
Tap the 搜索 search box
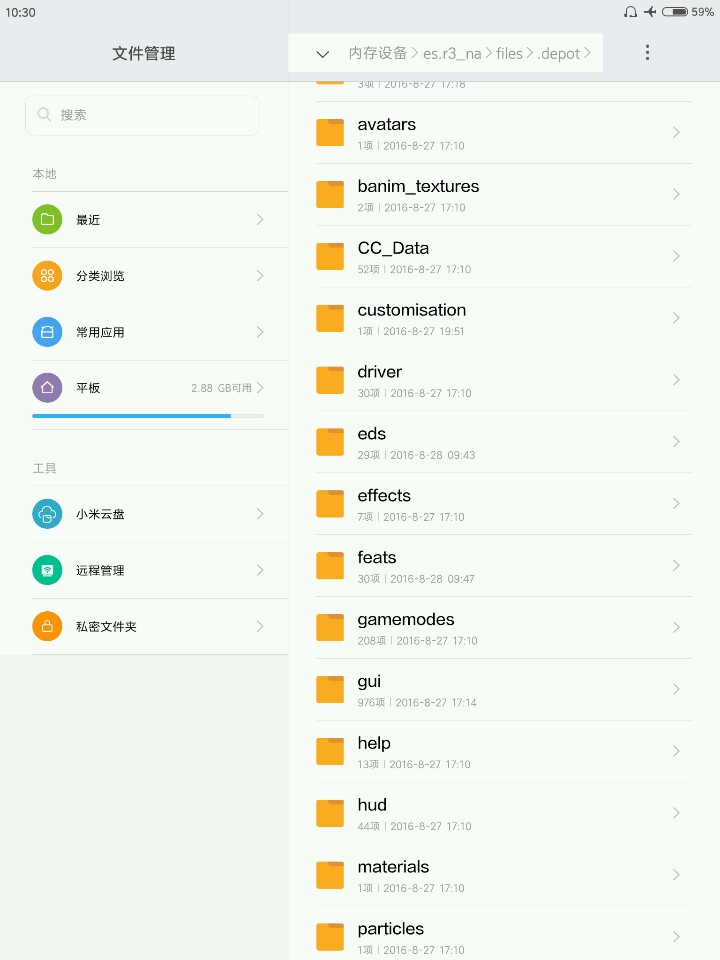(142, 115)
